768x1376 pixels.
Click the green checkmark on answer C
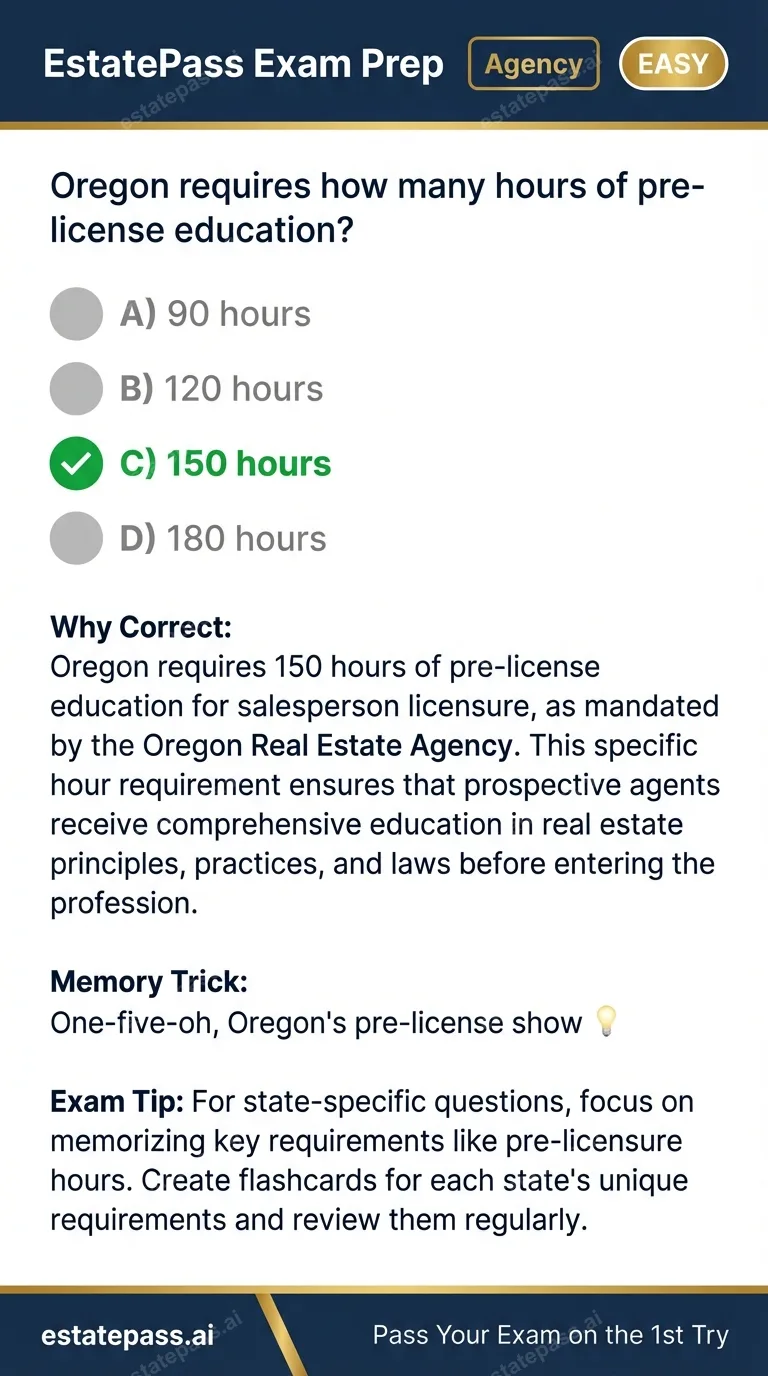pos(75,463)
